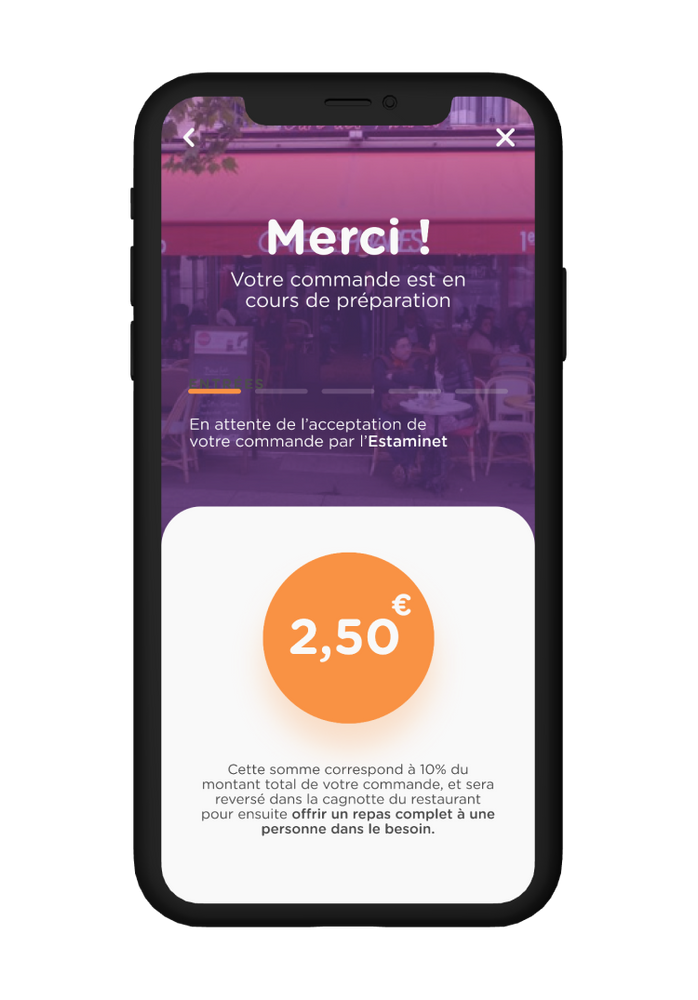Close the order confirmation screen
Viewport: 698px width, 1000px height.
click(x=505, y=138)
